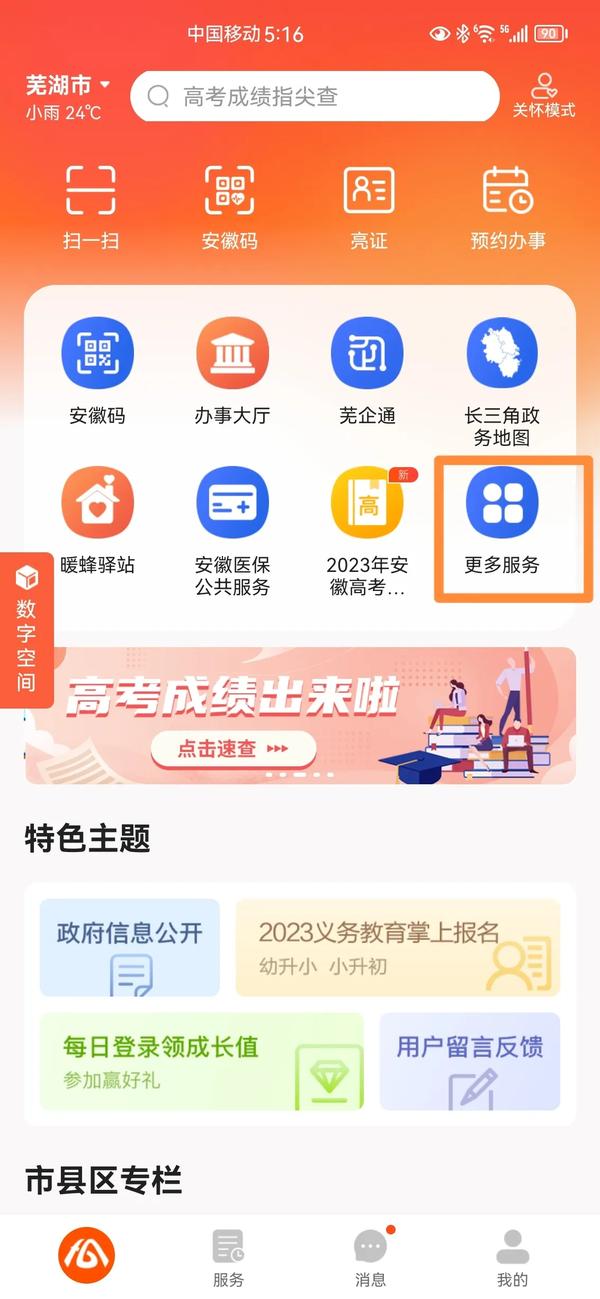Go to the 我的 tab
The height and width of the screenshot is (1299, 600).
tap(512, 1258)
